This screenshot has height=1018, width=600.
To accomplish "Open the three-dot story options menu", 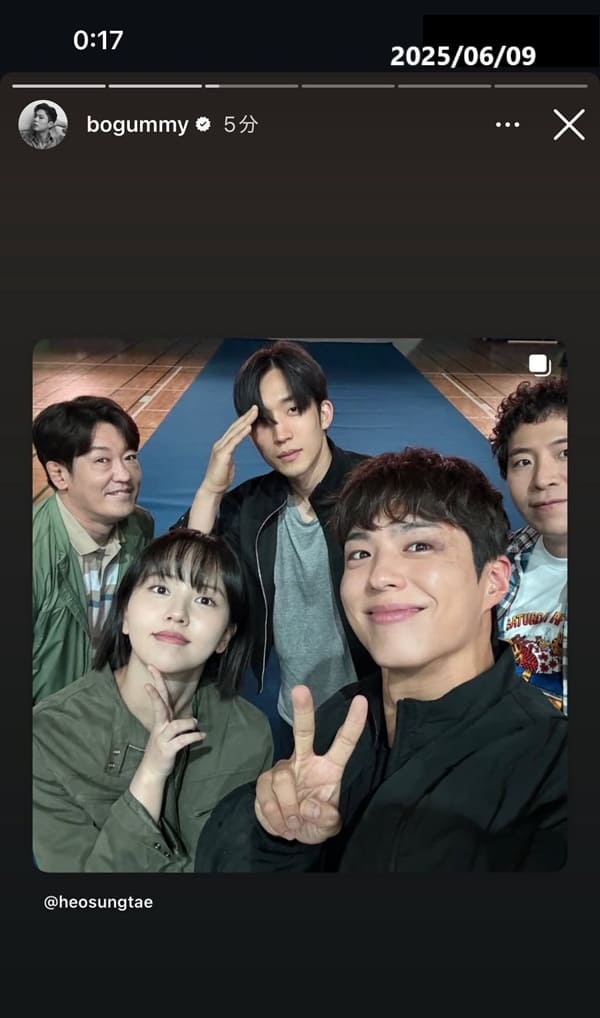I will (x=507, y=125).
